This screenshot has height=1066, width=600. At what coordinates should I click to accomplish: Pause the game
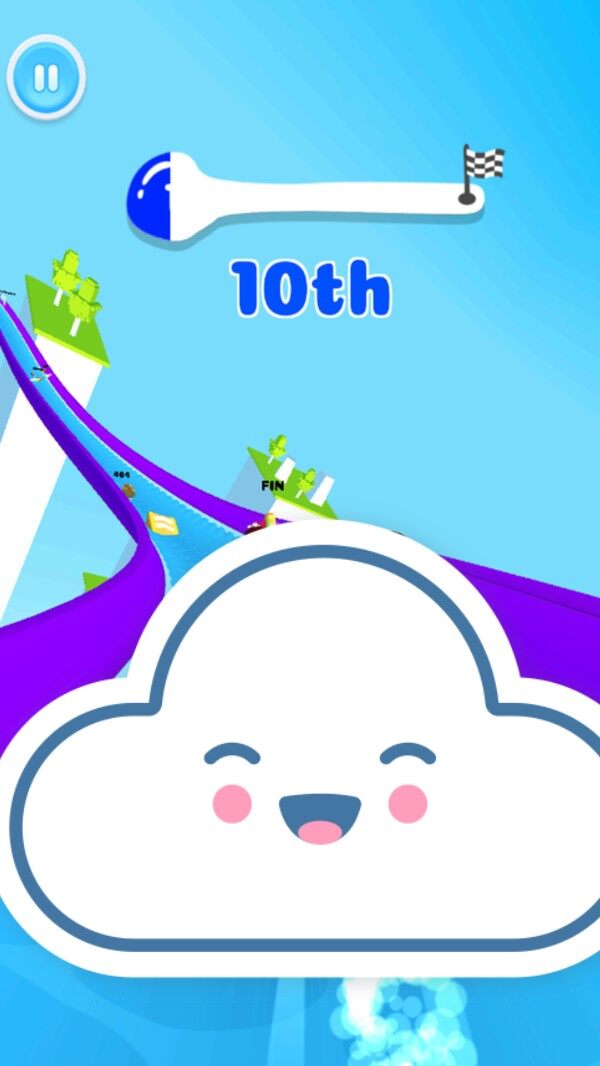[46, 78]
